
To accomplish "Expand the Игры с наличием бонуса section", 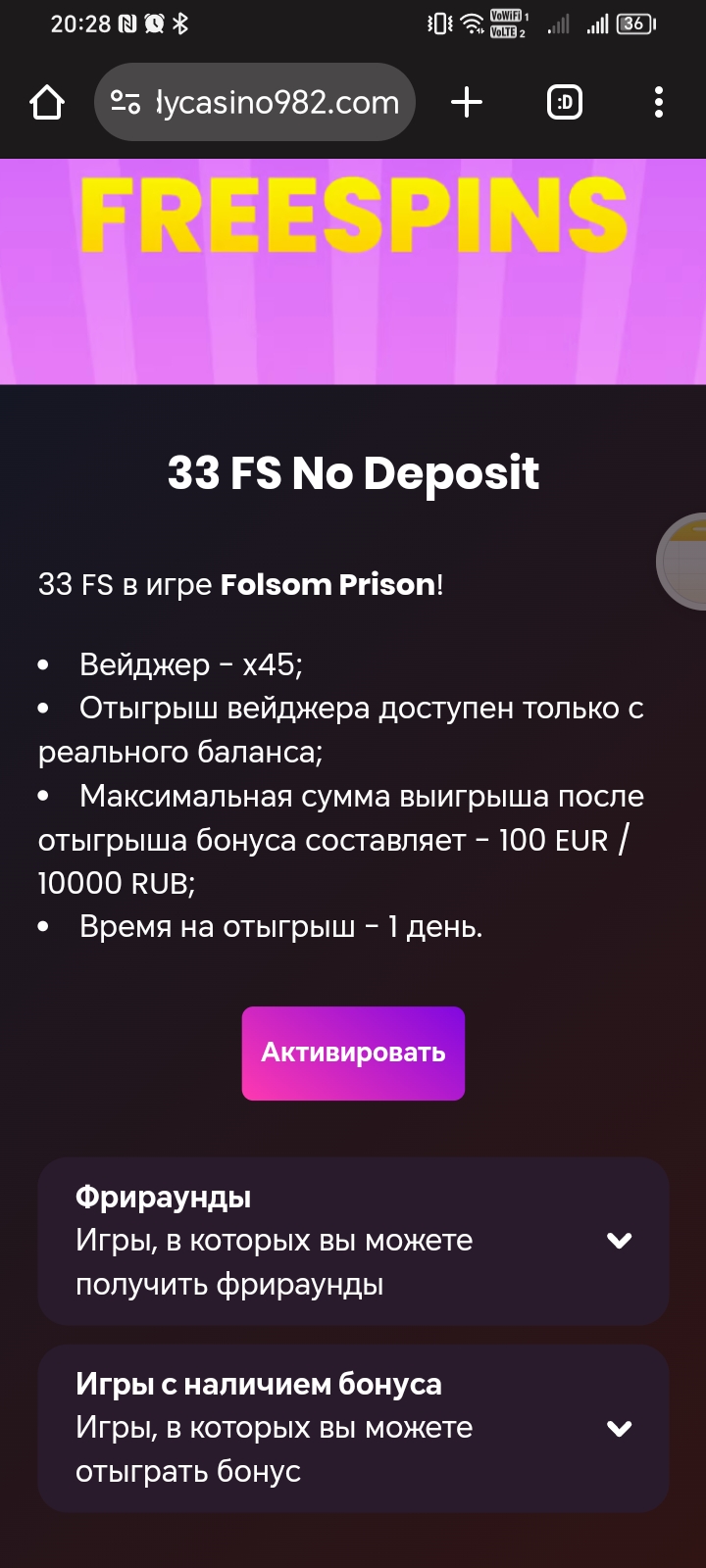I will point(619,1428).
